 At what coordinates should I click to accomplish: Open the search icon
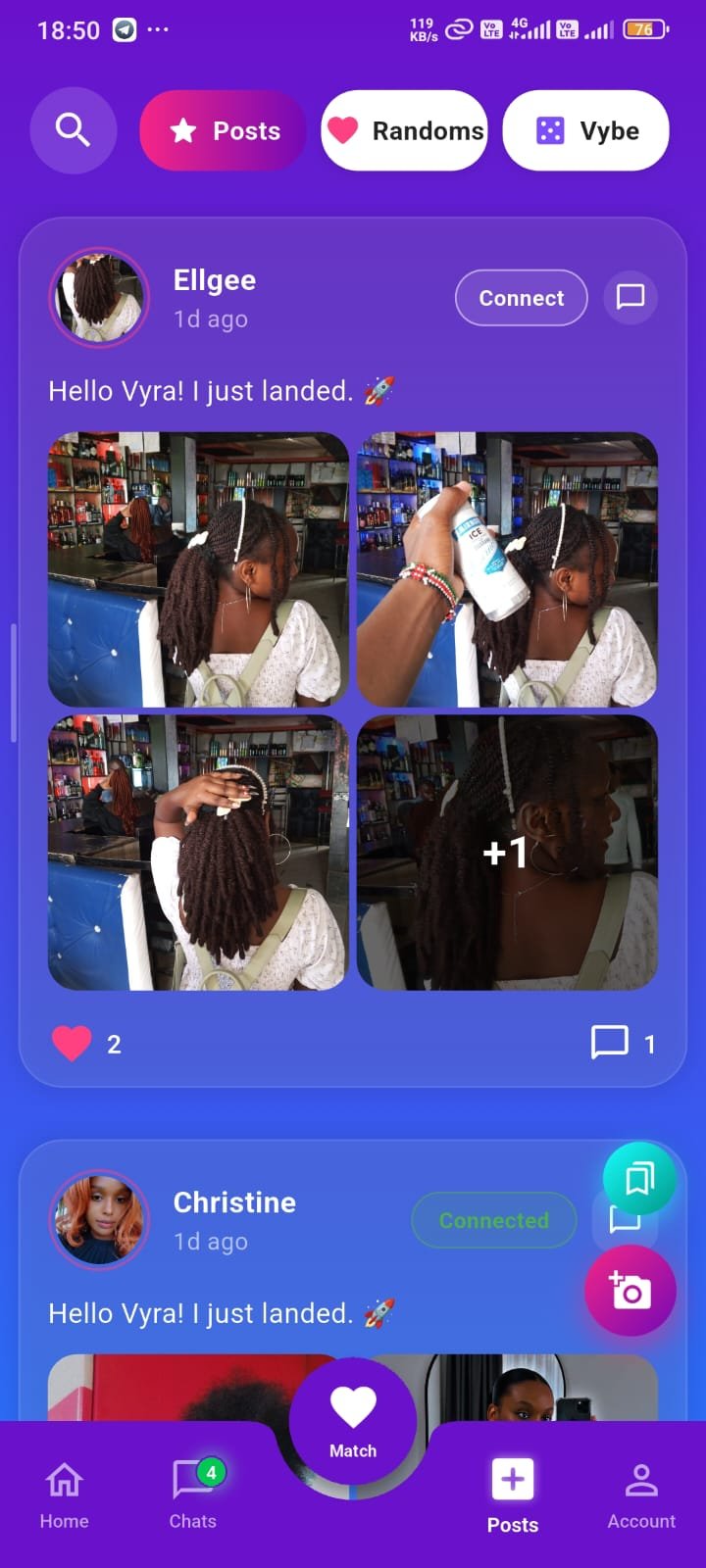tap(73, 129)
